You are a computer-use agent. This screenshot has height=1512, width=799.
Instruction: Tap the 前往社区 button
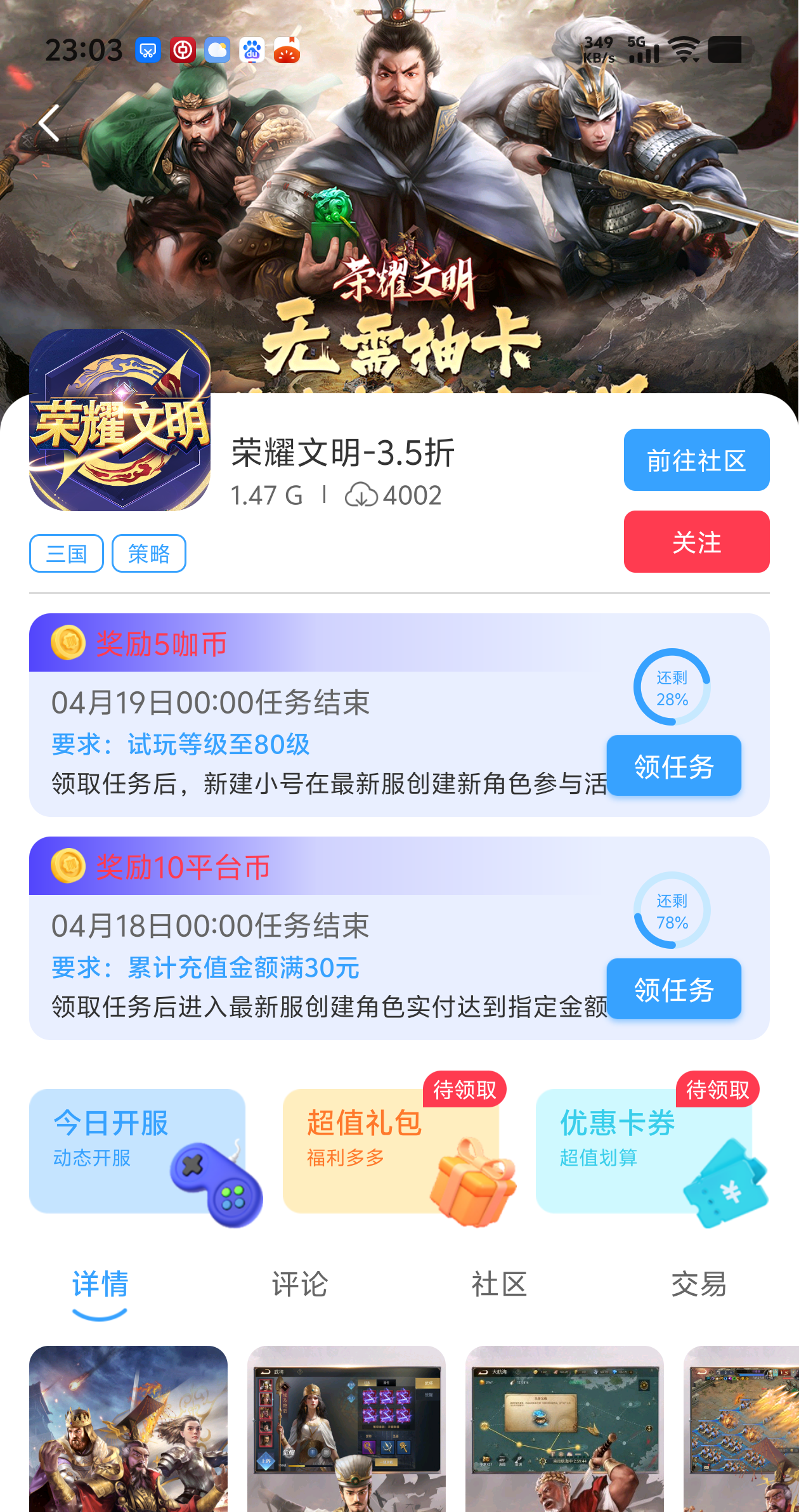pos(696,460)
